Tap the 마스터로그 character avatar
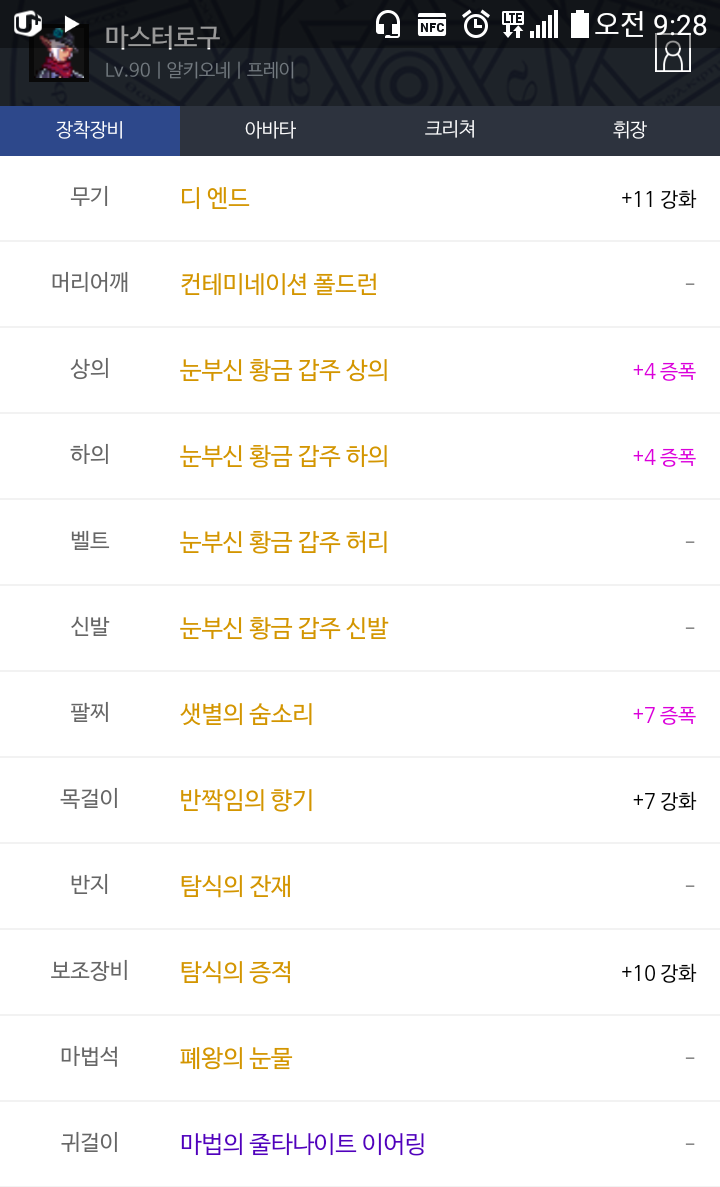Screen dimensions: 720x1187 point(59,53)
